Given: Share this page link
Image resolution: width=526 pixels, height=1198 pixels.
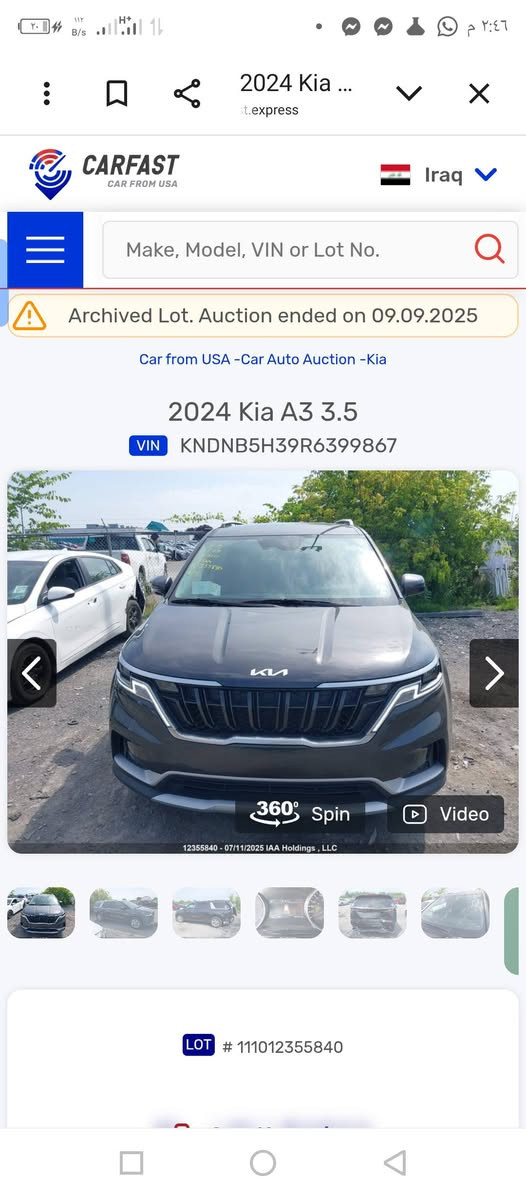Looking at the screenshot, I should 187,94.
